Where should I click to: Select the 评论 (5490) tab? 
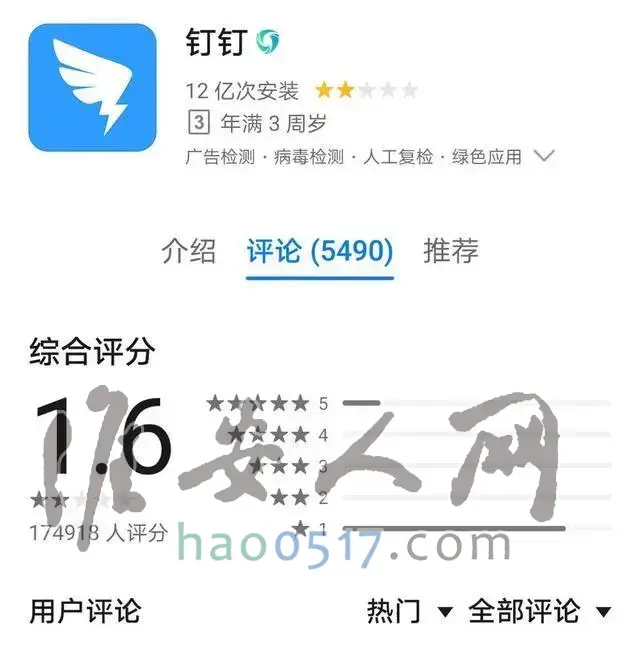[x=320, y=251]
